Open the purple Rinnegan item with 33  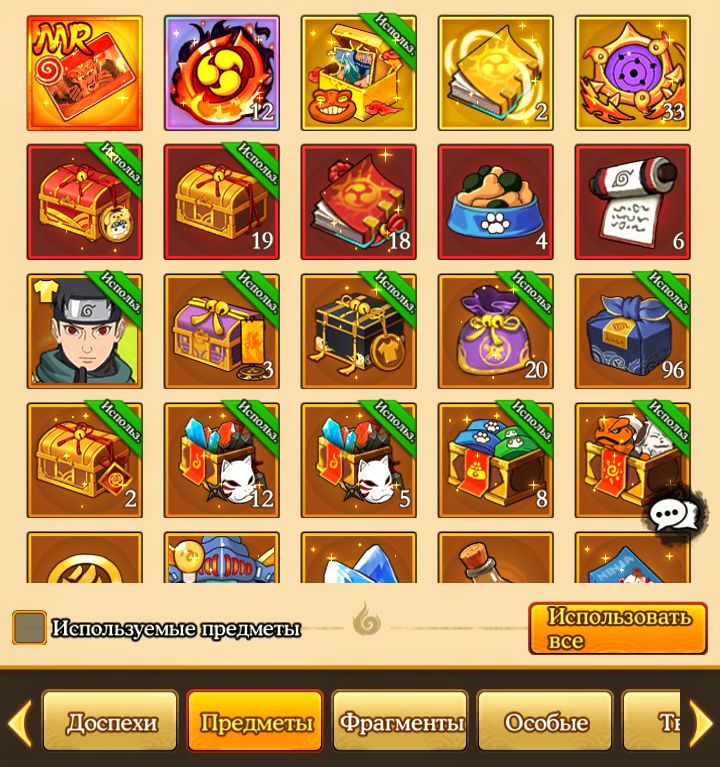[x=632, y=73]
